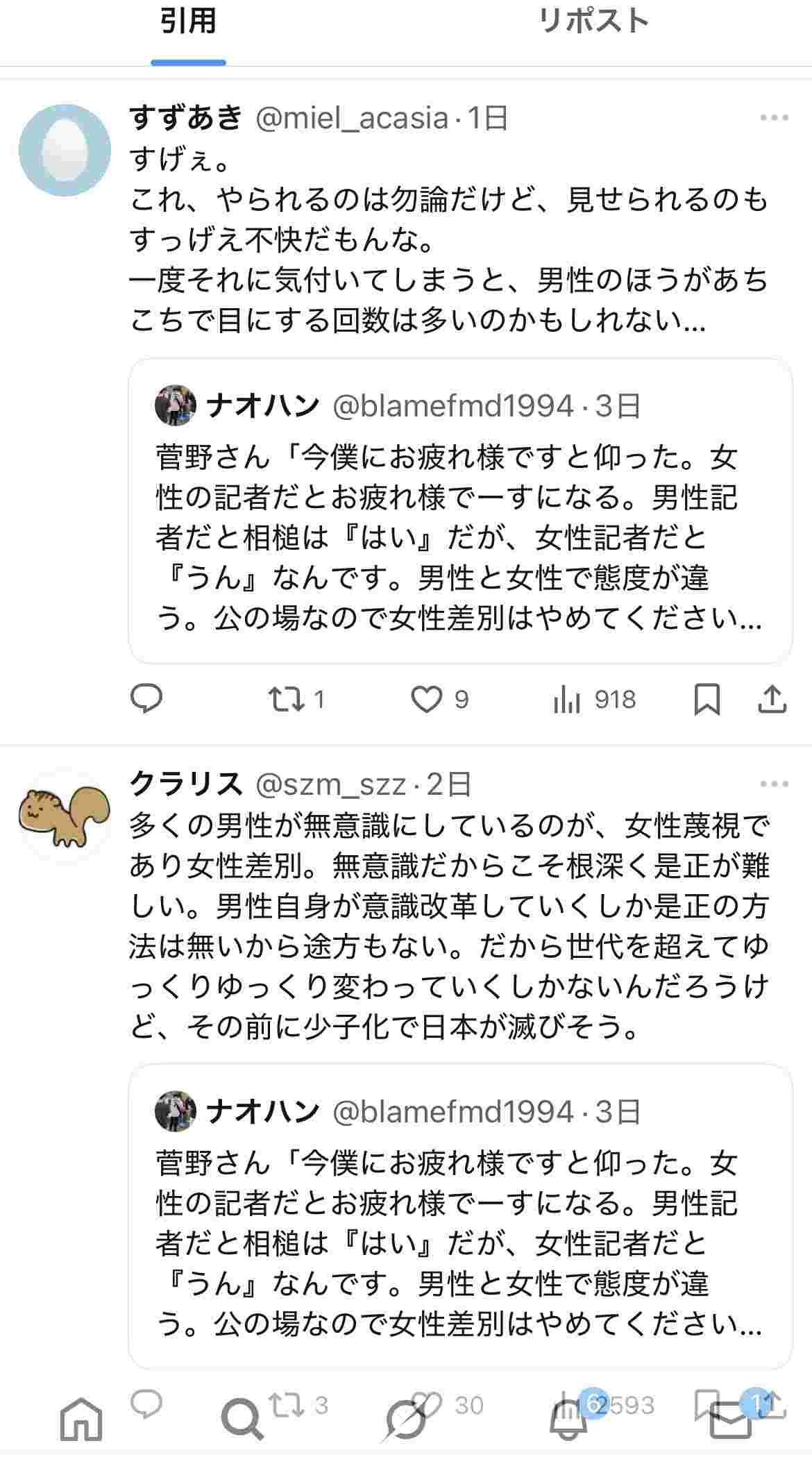Go to the Home tab
Viewport: 812px width, 1457px height.
[x=81, y=1420]
